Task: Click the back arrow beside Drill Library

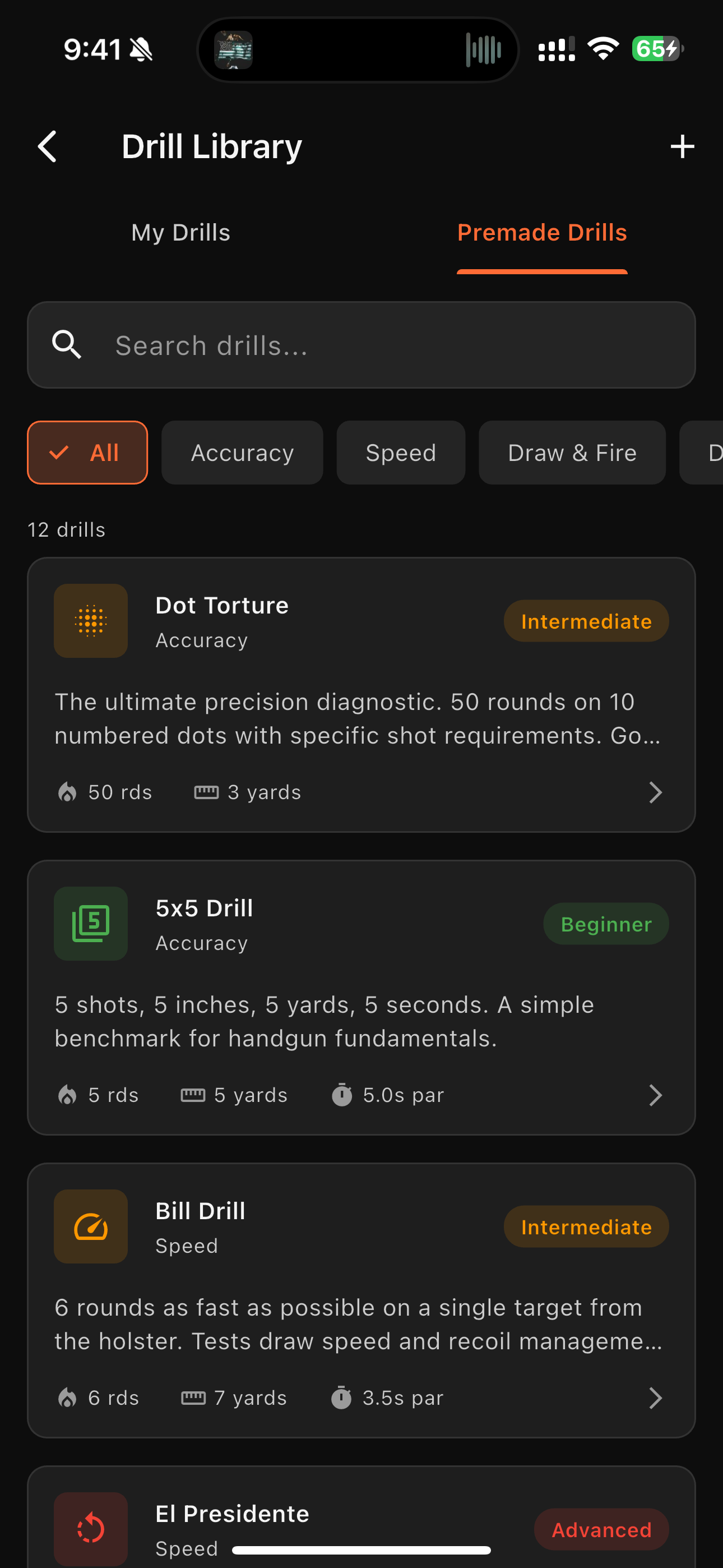Action: [x=47, y=146]
